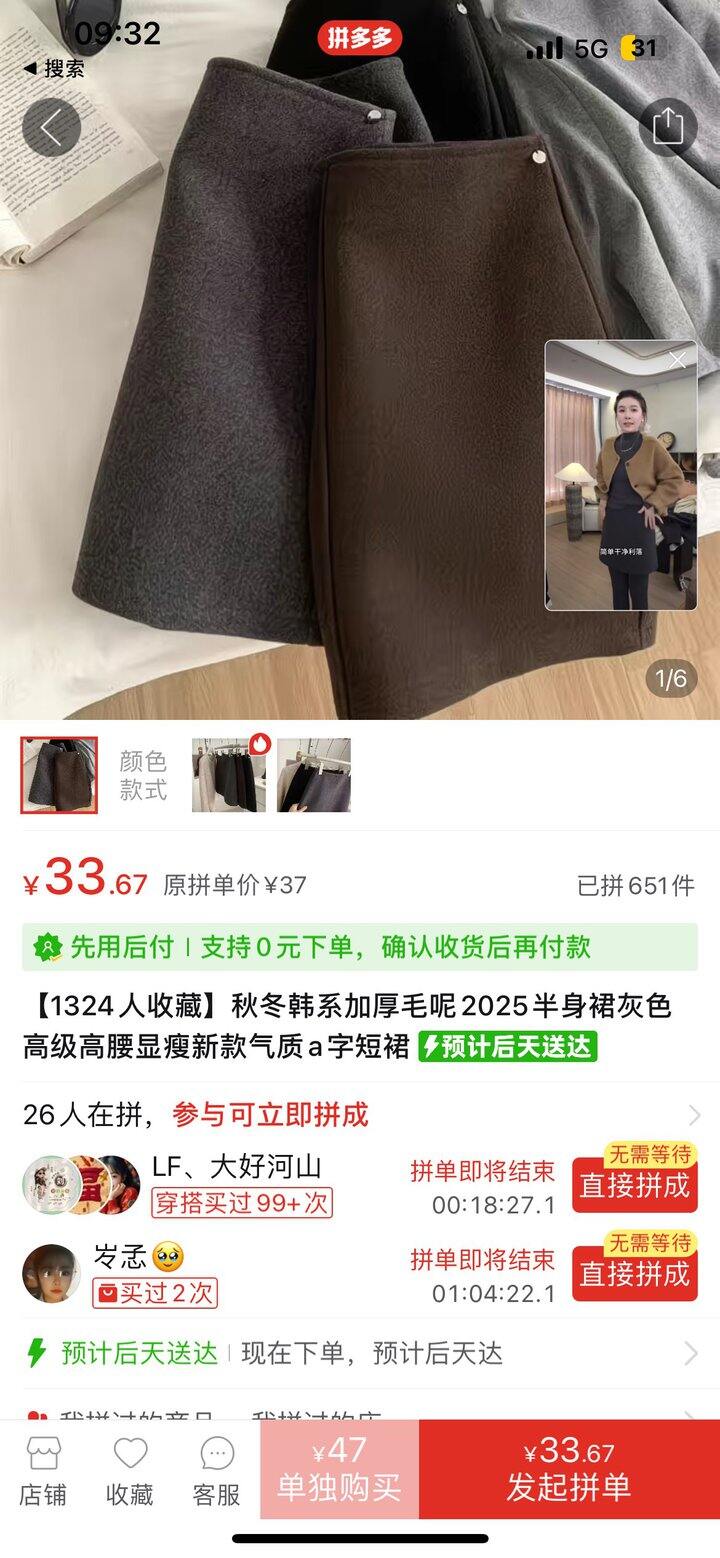Viewport: 720px width, 1558px height.
Task: Start a group buy with 发起拼单
Action: pos(569,1470)
